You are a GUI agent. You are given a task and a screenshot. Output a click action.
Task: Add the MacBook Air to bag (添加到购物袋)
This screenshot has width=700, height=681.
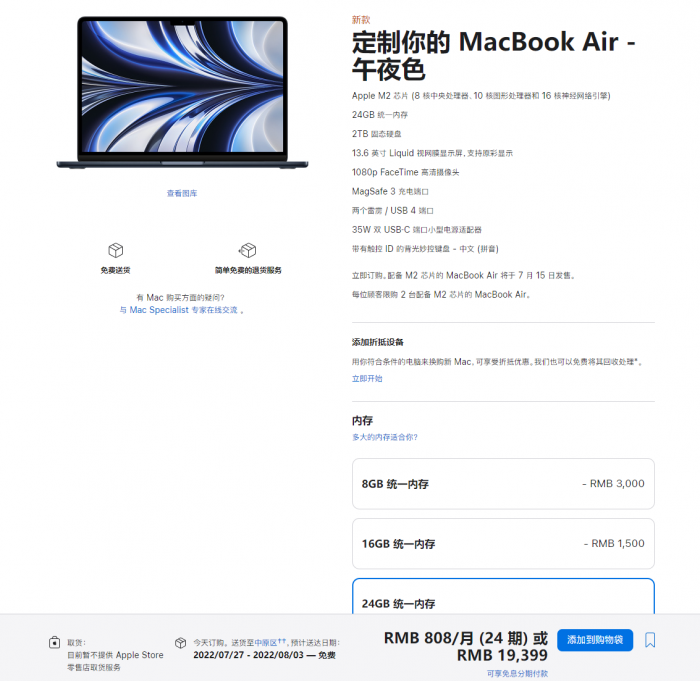pyautogui.click(x=595, y=640)
